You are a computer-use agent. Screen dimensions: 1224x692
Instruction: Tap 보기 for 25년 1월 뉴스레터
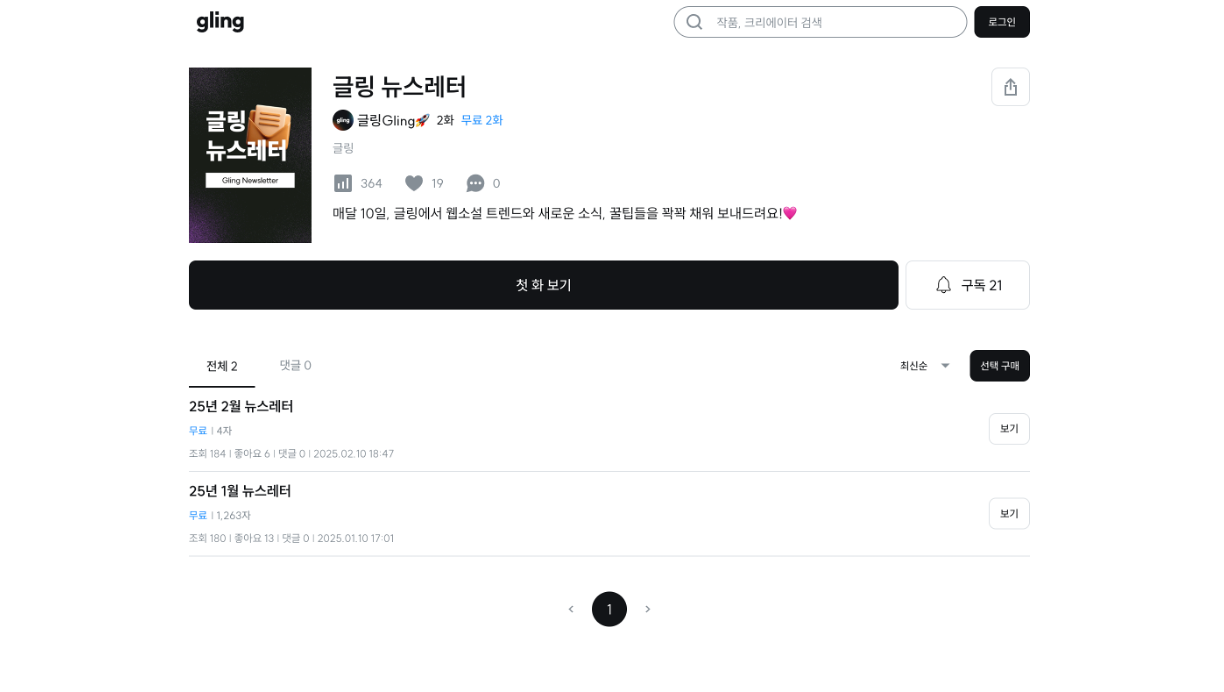tap(1009, 514)
